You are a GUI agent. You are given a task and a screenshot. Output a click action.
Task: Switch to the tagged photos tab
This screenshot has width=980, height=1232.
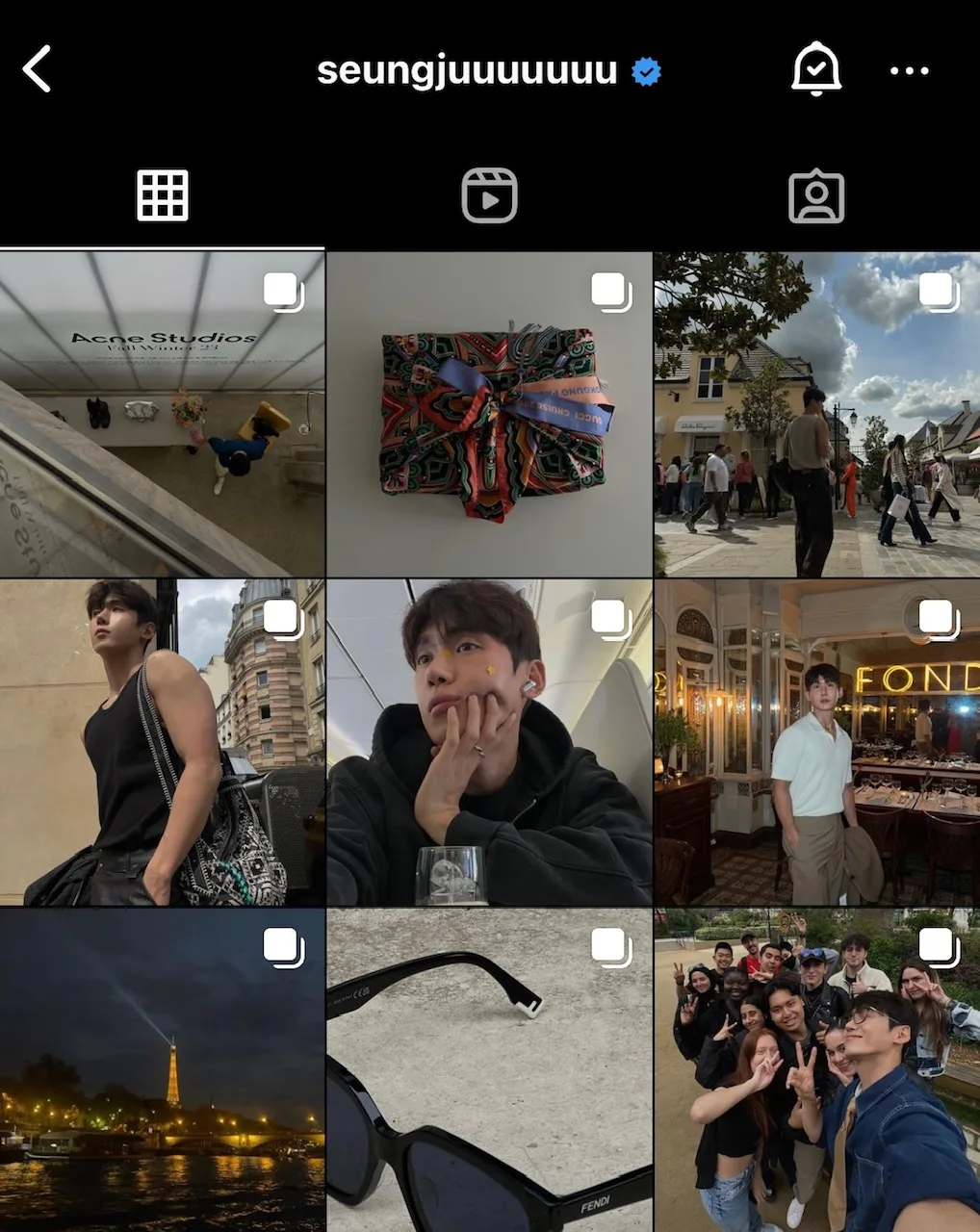click(x=815, y=196)
